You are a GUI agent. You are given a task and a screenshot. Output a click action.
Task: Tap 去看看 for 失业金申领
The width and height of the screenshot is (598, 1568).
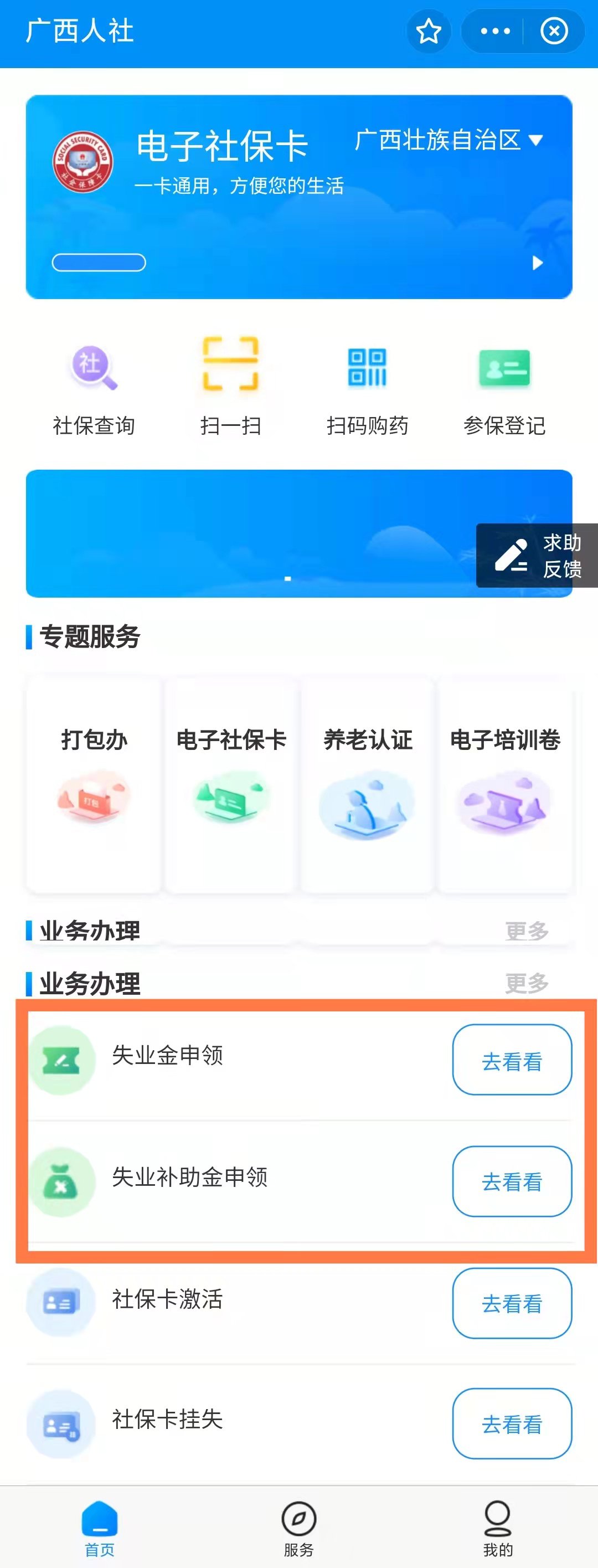coord(512,1062)
